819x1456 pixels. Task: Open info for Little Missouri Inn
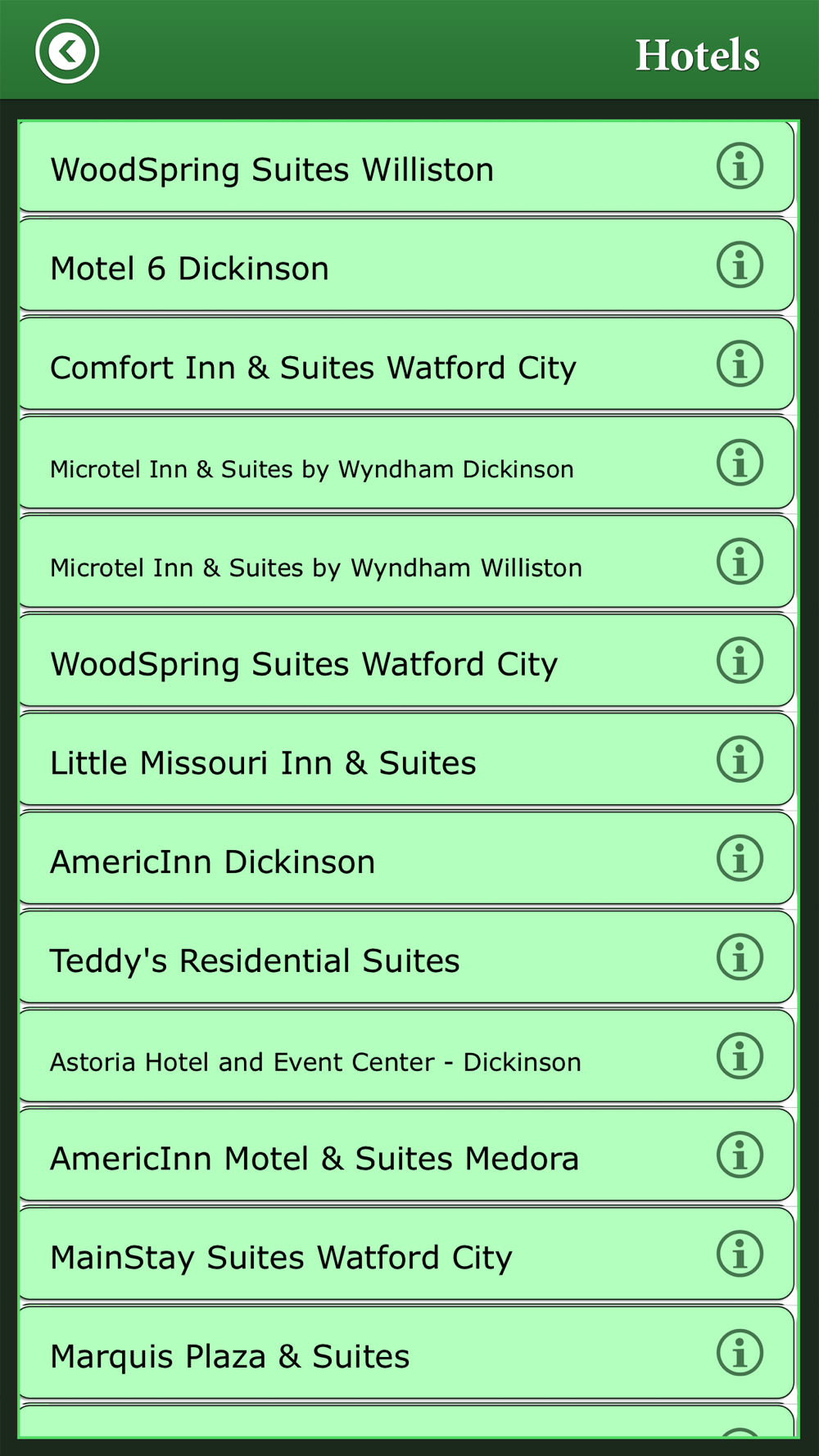click(740, 760)
